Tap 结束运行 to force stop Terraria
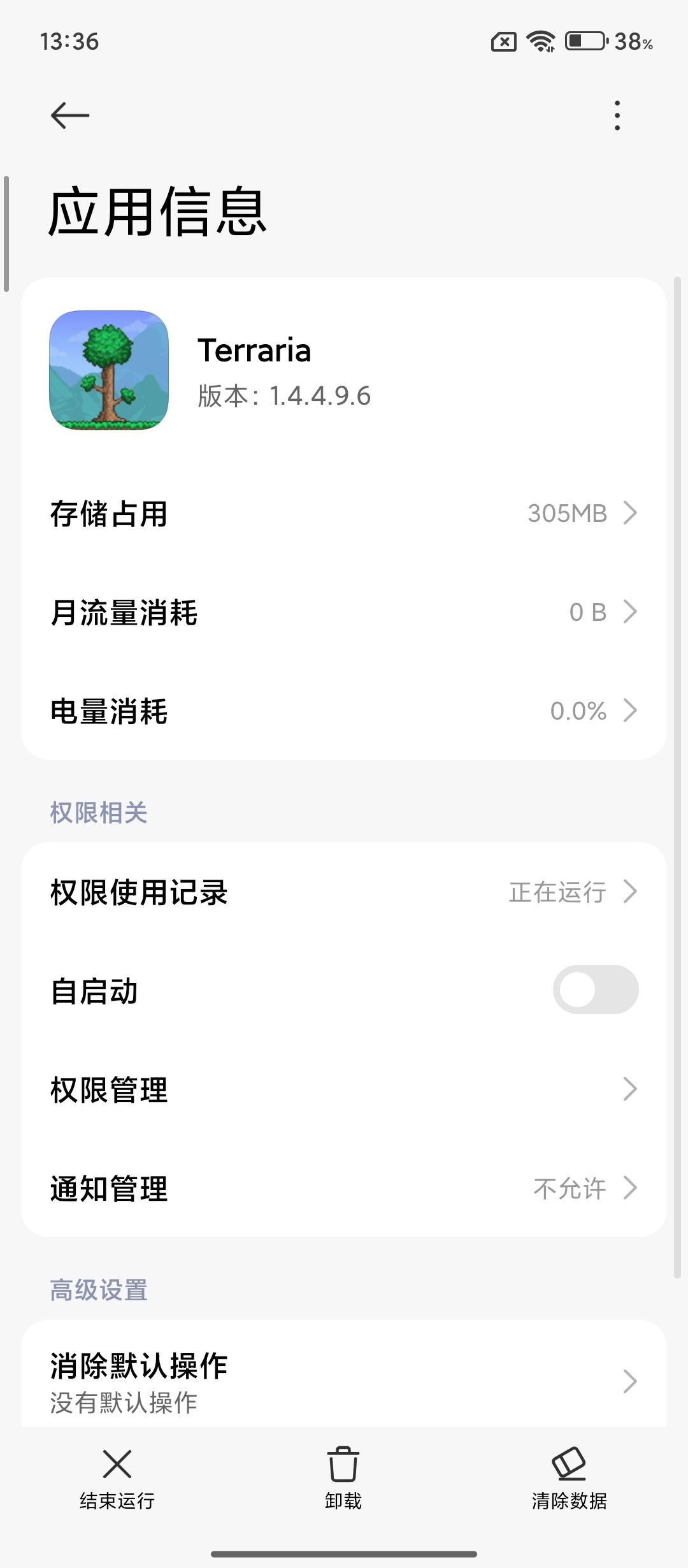The width and height of the screenshot is (688, 1568). [x=117, y=1479]
